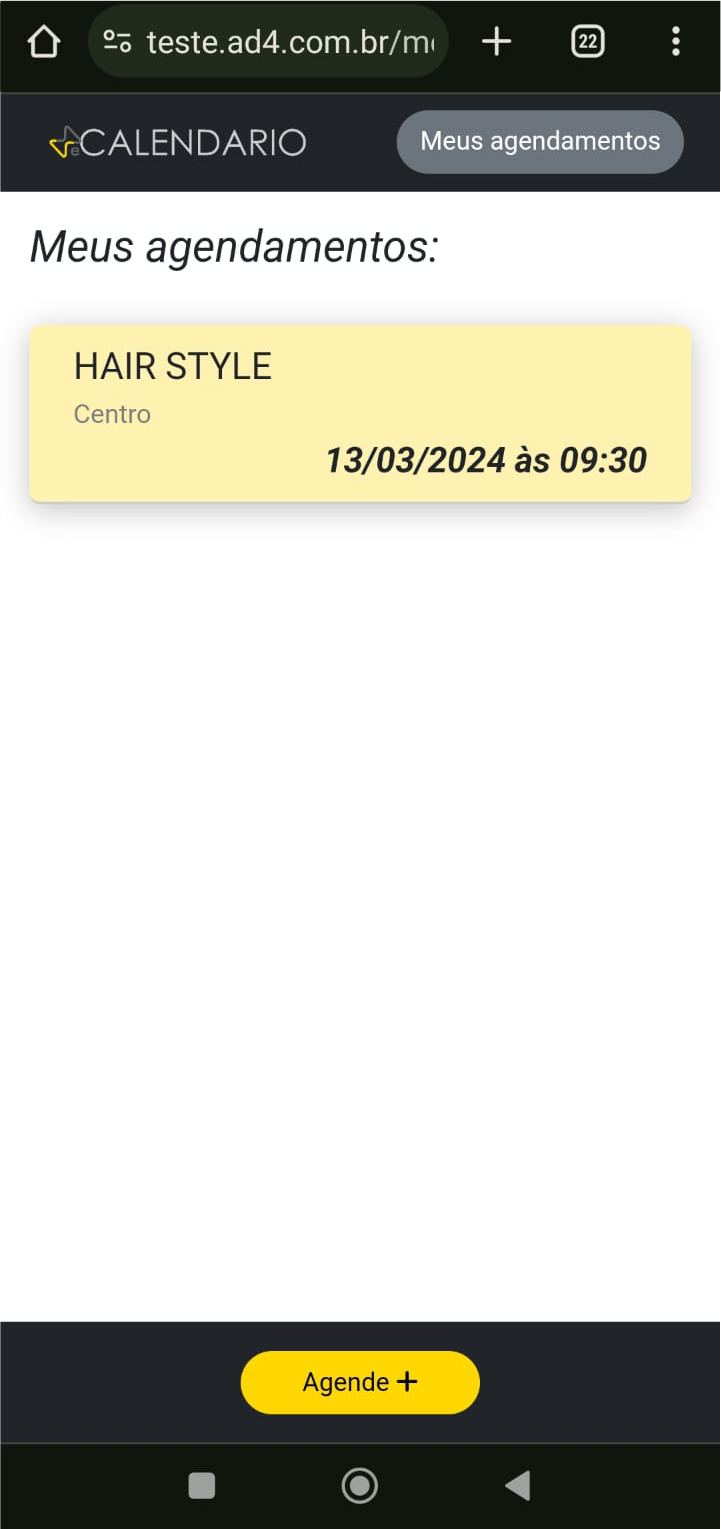Open the browser overflow menu

point(676,42)
